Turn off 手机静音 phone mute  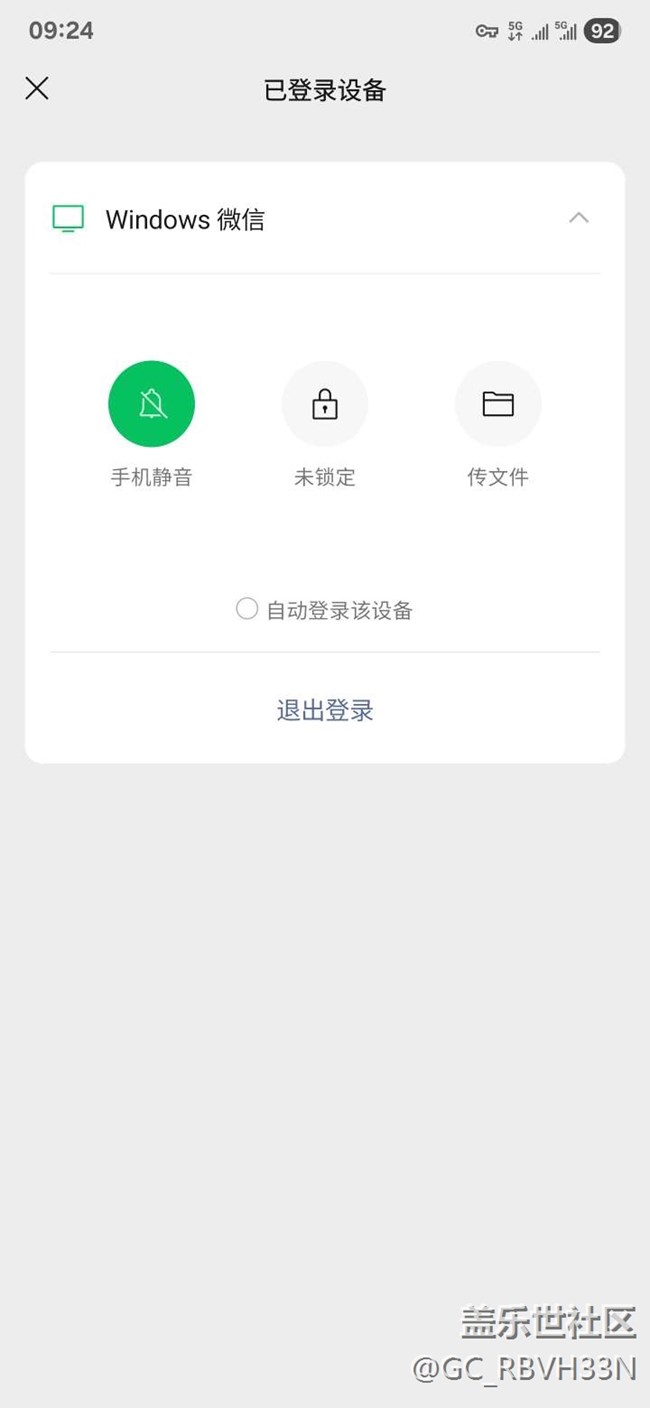point(151,404)
